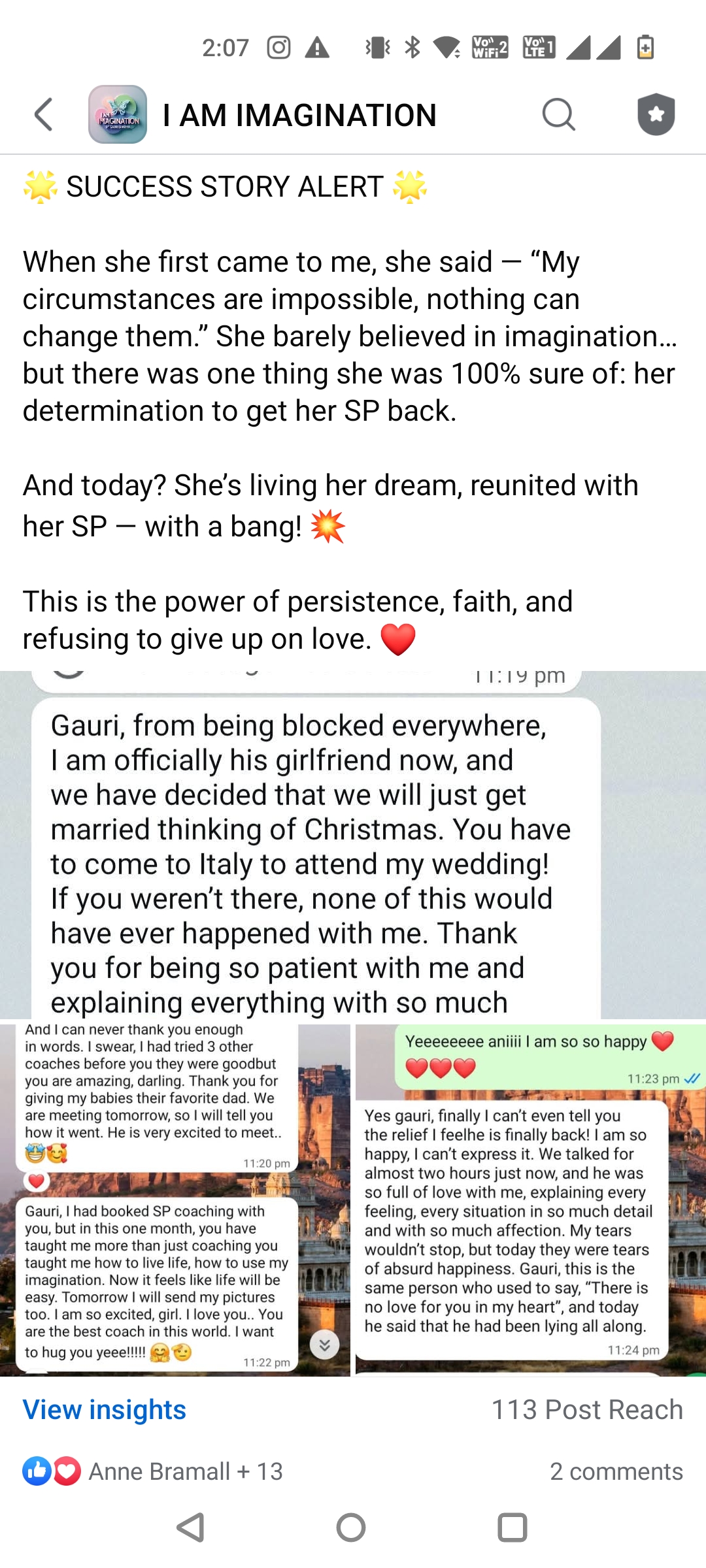This screenshot has height=1568, width=706.
Task: Open the screenshot mentioning SP coaching
Action: (x=175, y=1200)
